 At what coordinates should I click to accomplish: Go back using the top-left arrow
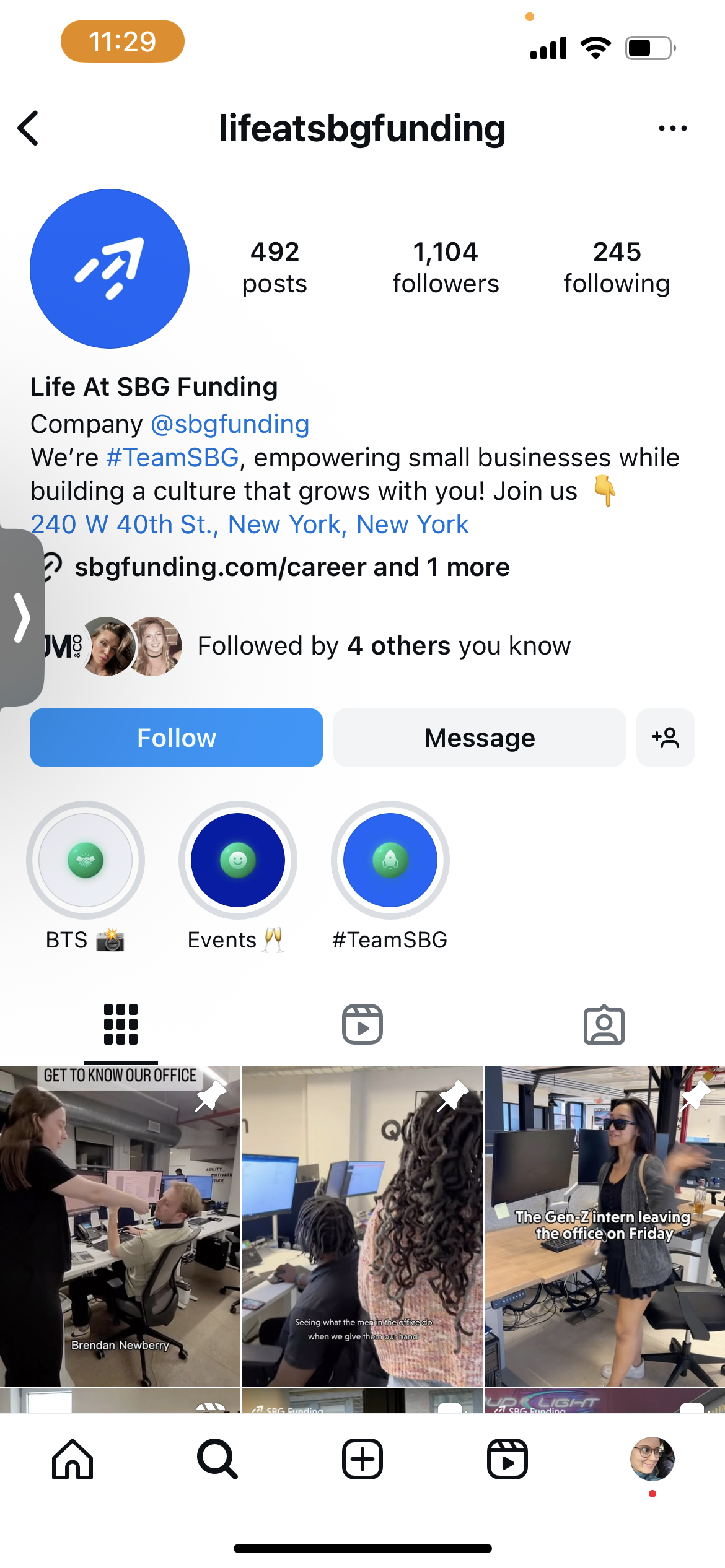click(x=29, y=128)
